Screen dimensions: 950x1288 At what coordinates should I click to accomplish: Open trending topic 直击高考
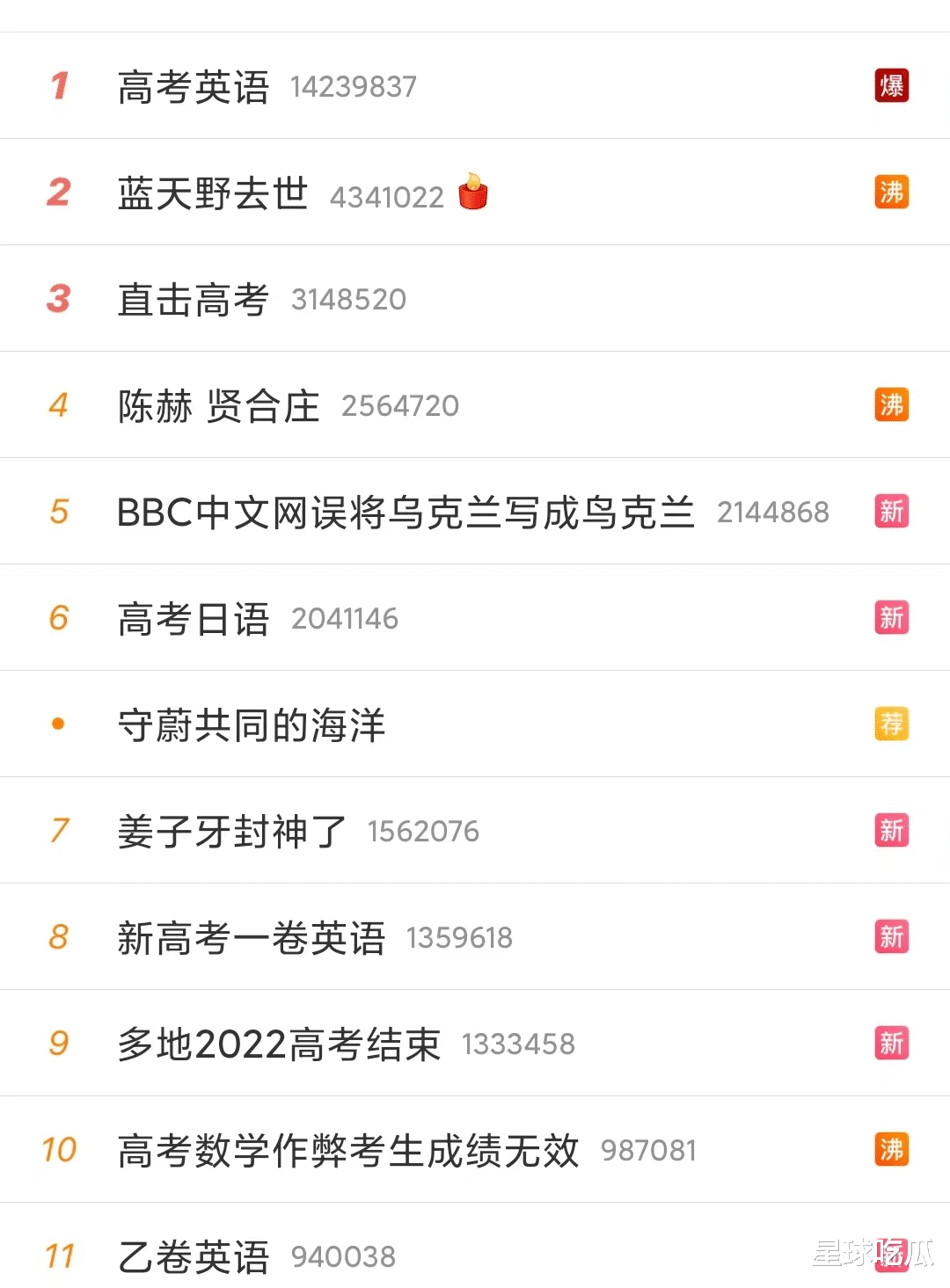(x=194, y=300)
